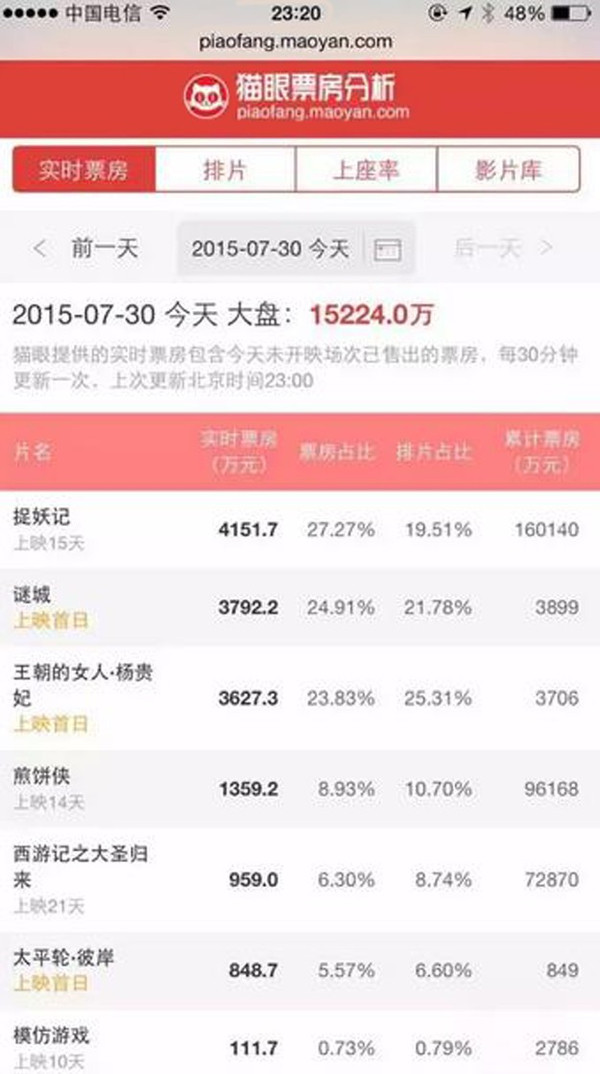Tap the browser address bar piaofang.maoyan.com
The image size is (600, 1074).
(296, 42)
